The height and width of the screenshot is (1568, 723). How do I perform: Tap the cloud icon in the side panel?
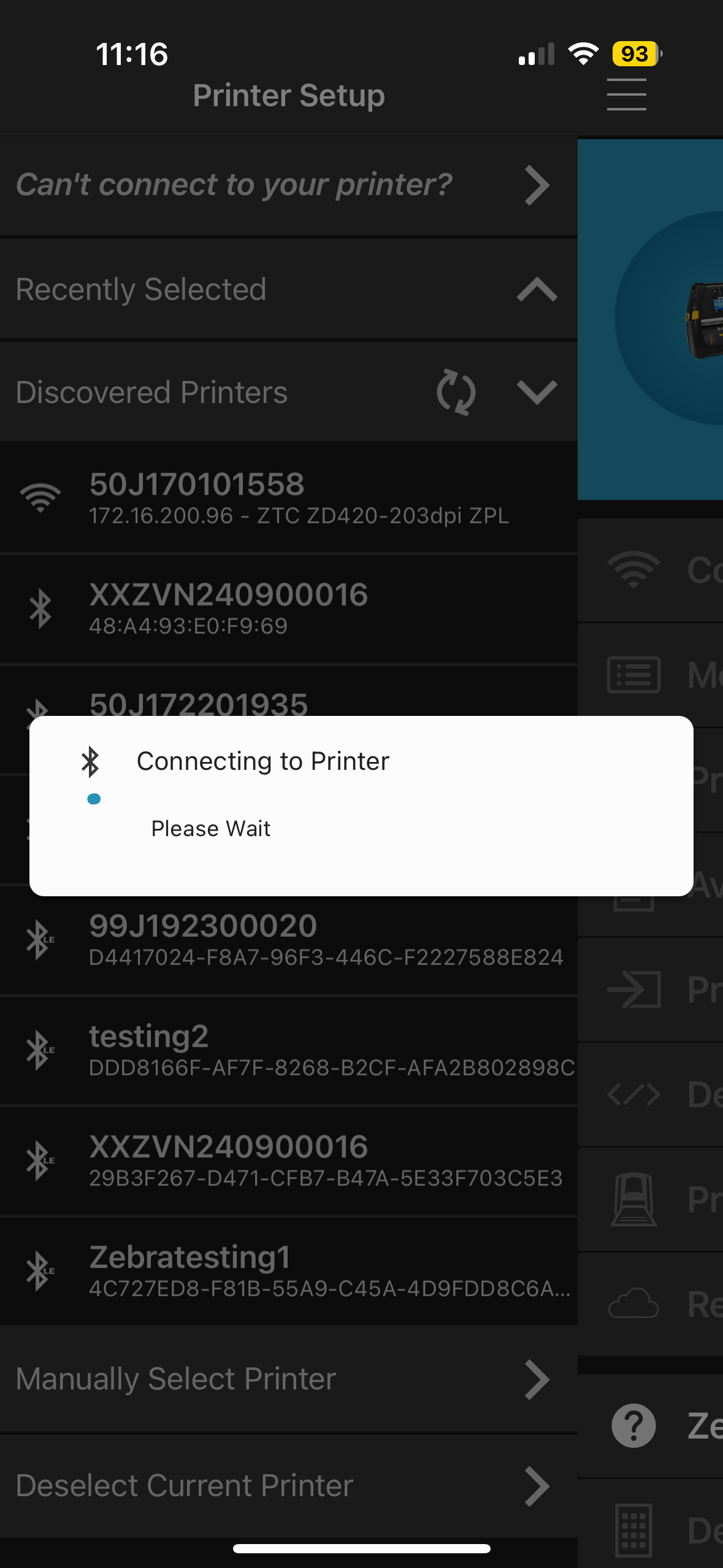[x=635, y=1304]
